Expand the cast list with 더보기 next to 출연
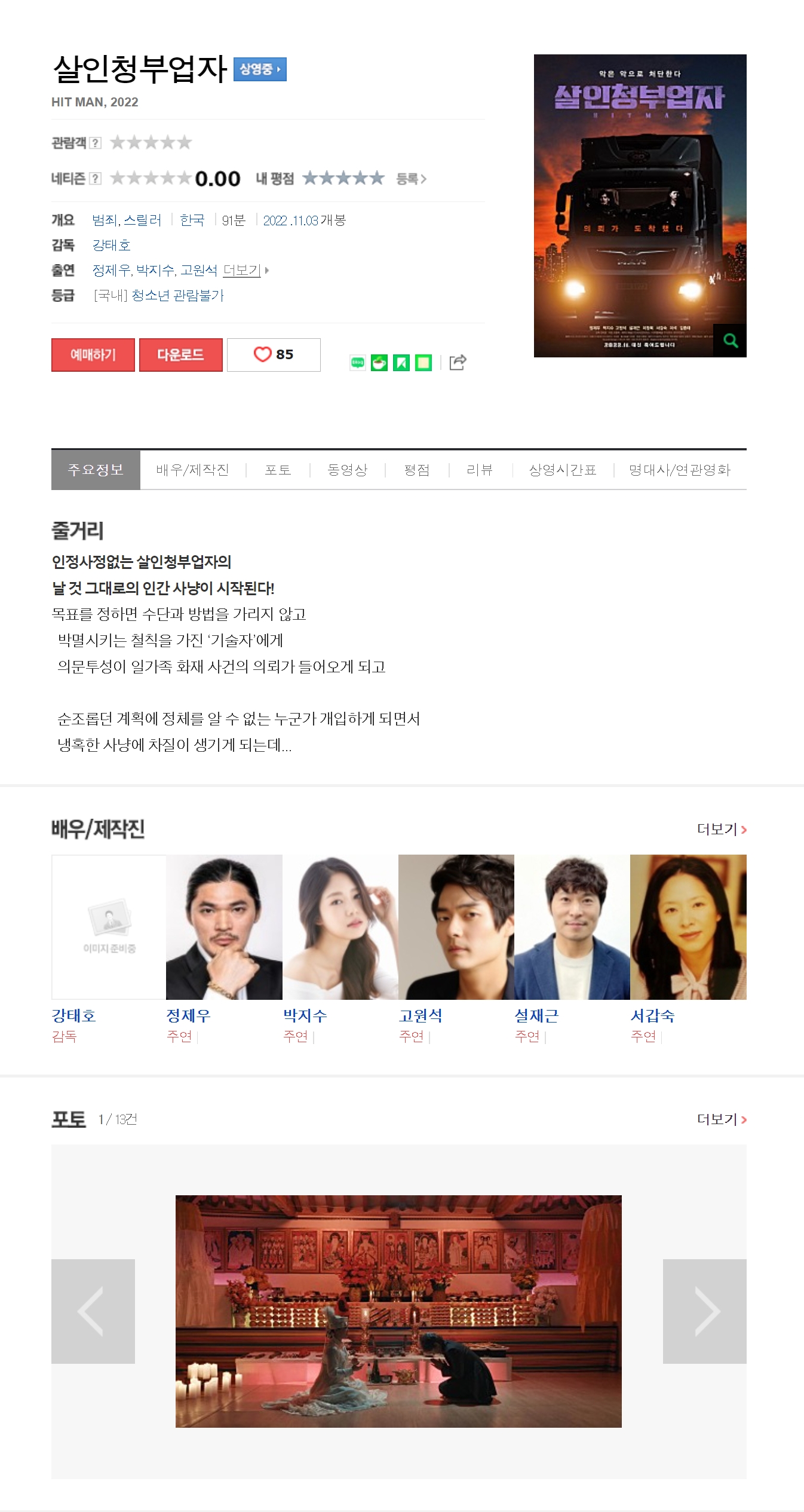The width and height of the screenshot is (804, 1512). click(243, 270)
